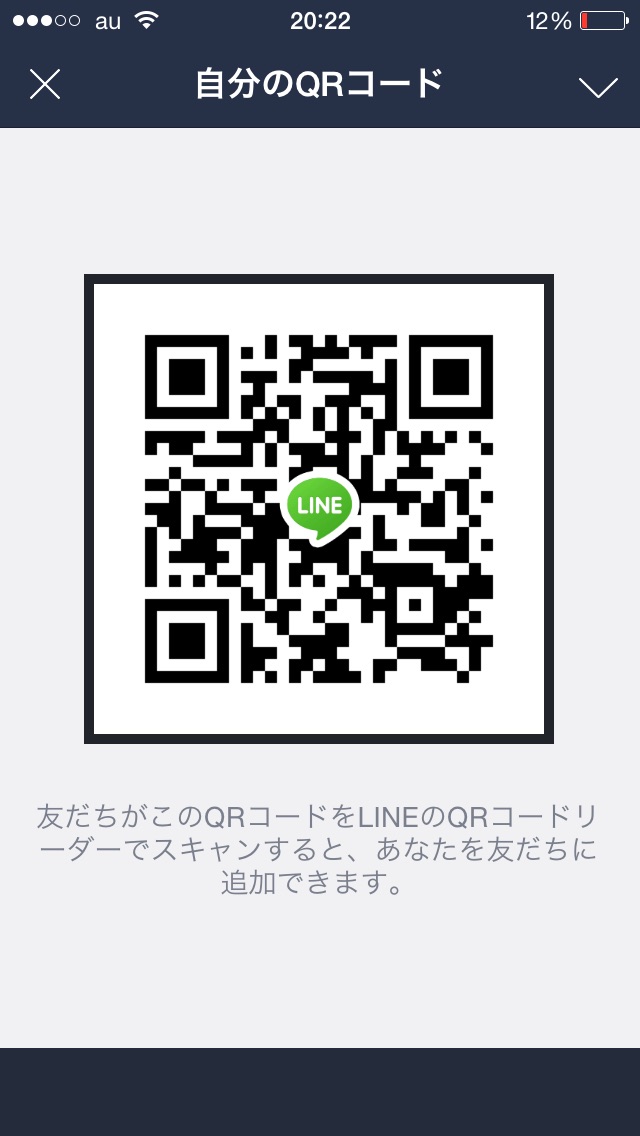The image size is (640, 1136).
Task: Close the QR code screen
Action: [x=45, y=85]
